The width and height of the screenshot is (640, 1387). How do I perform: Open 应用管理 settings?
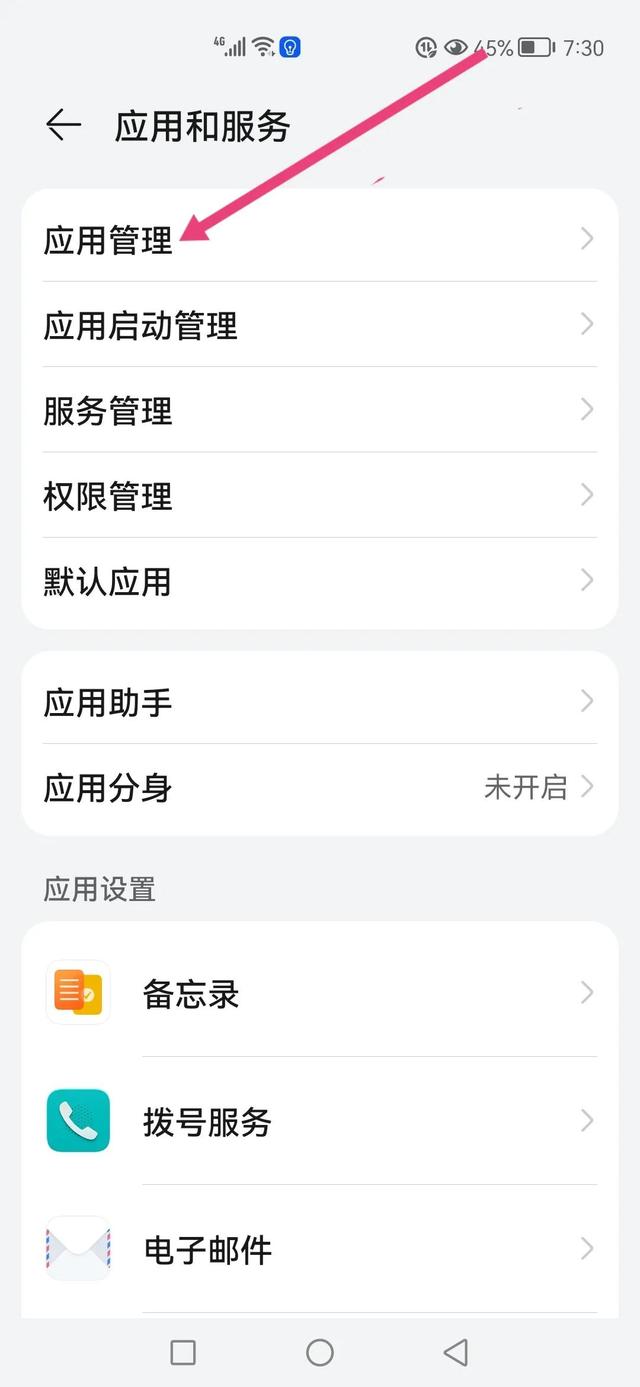tap(320, 240)
